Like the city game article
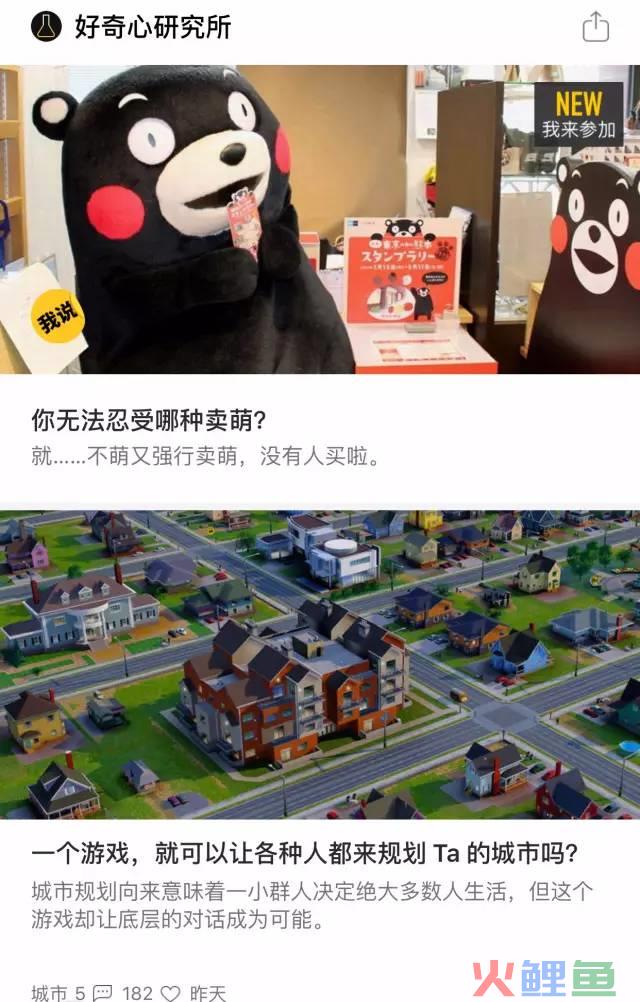The width and height of the screenshot is (640, 1002). (x=170, y=992)
